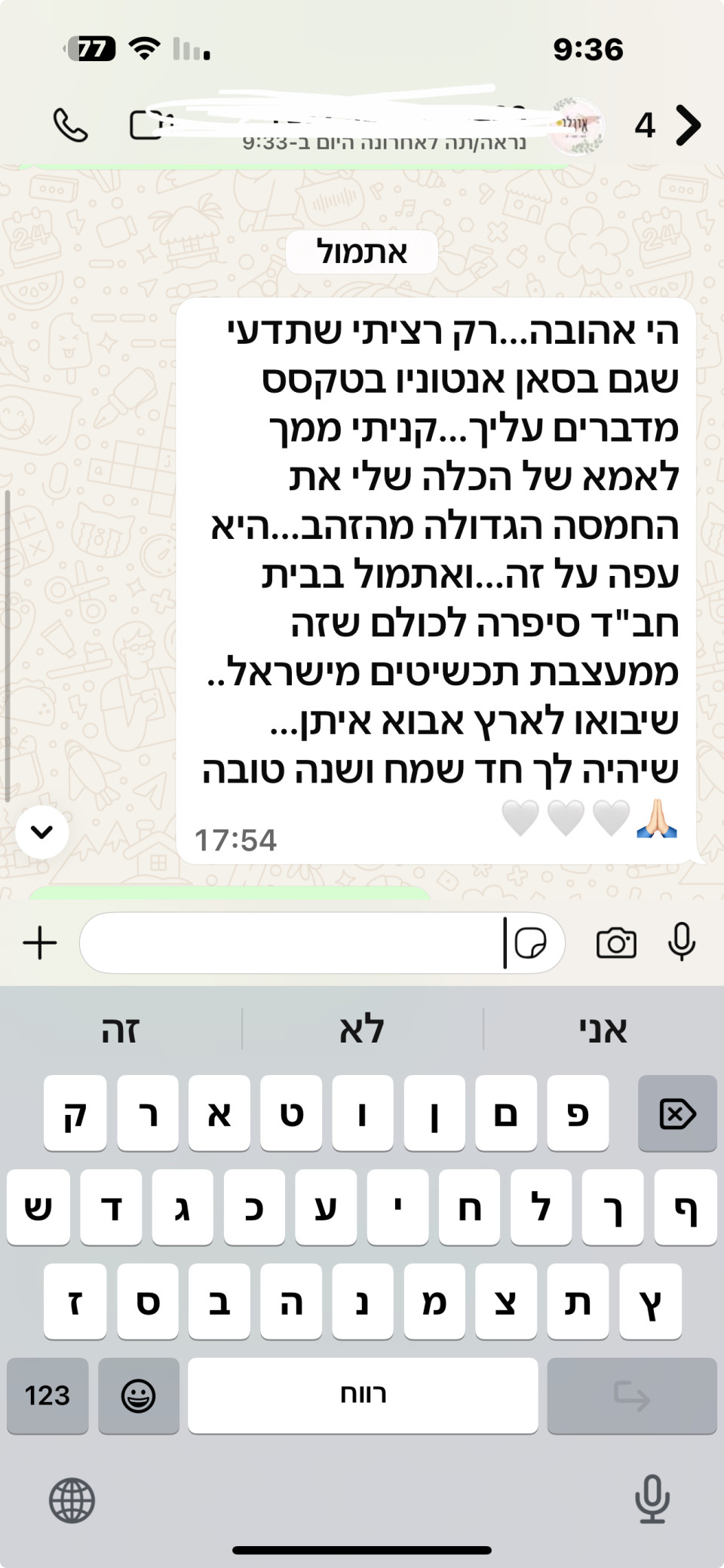The height and width of the screenshot is (1568, 724).
Task: Switch keyboard to 123 numbers
Action: (48, 1395)
